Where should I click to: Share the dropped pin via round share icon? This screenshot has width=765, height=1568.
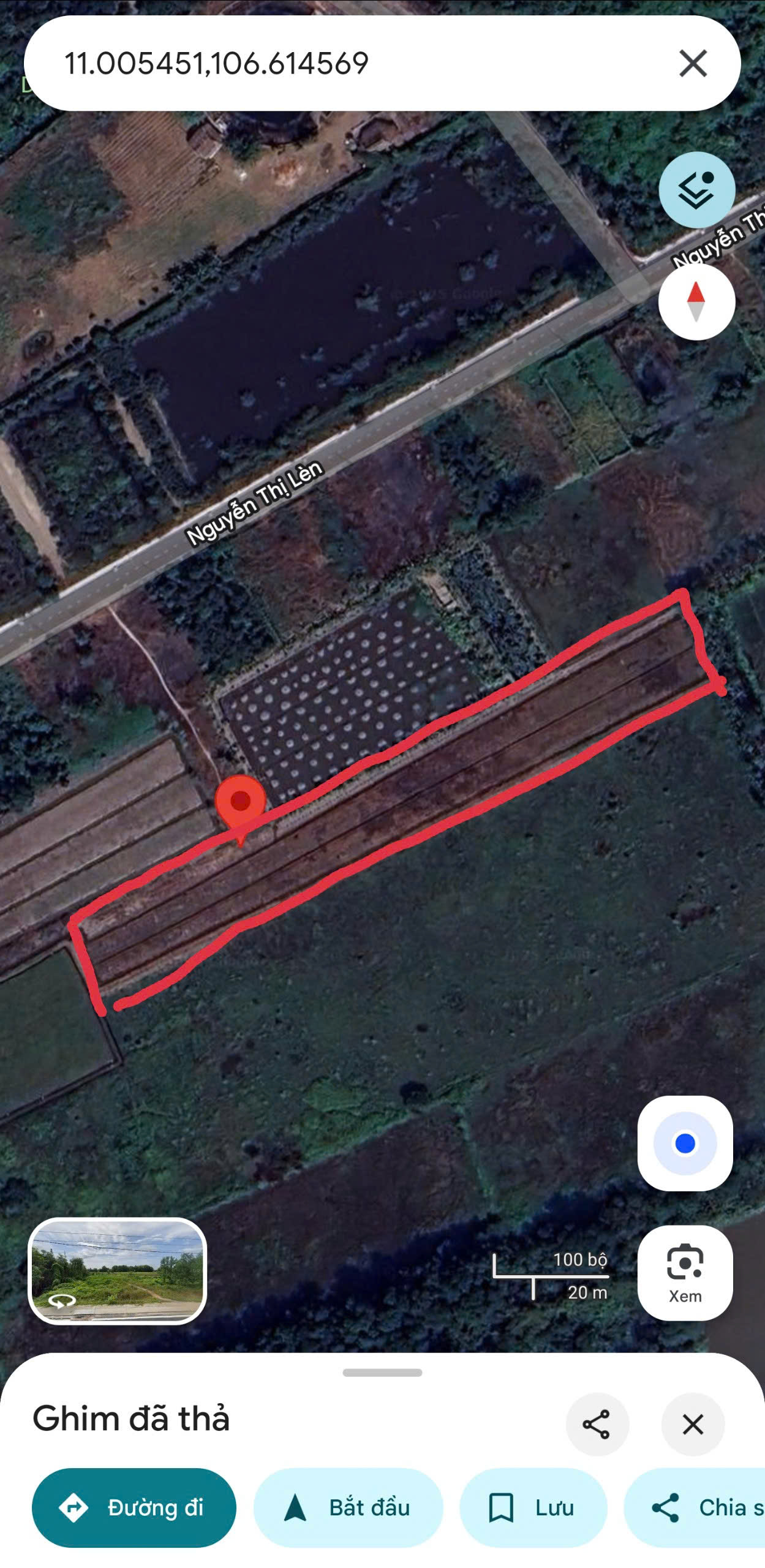(x=597, y=1424)
